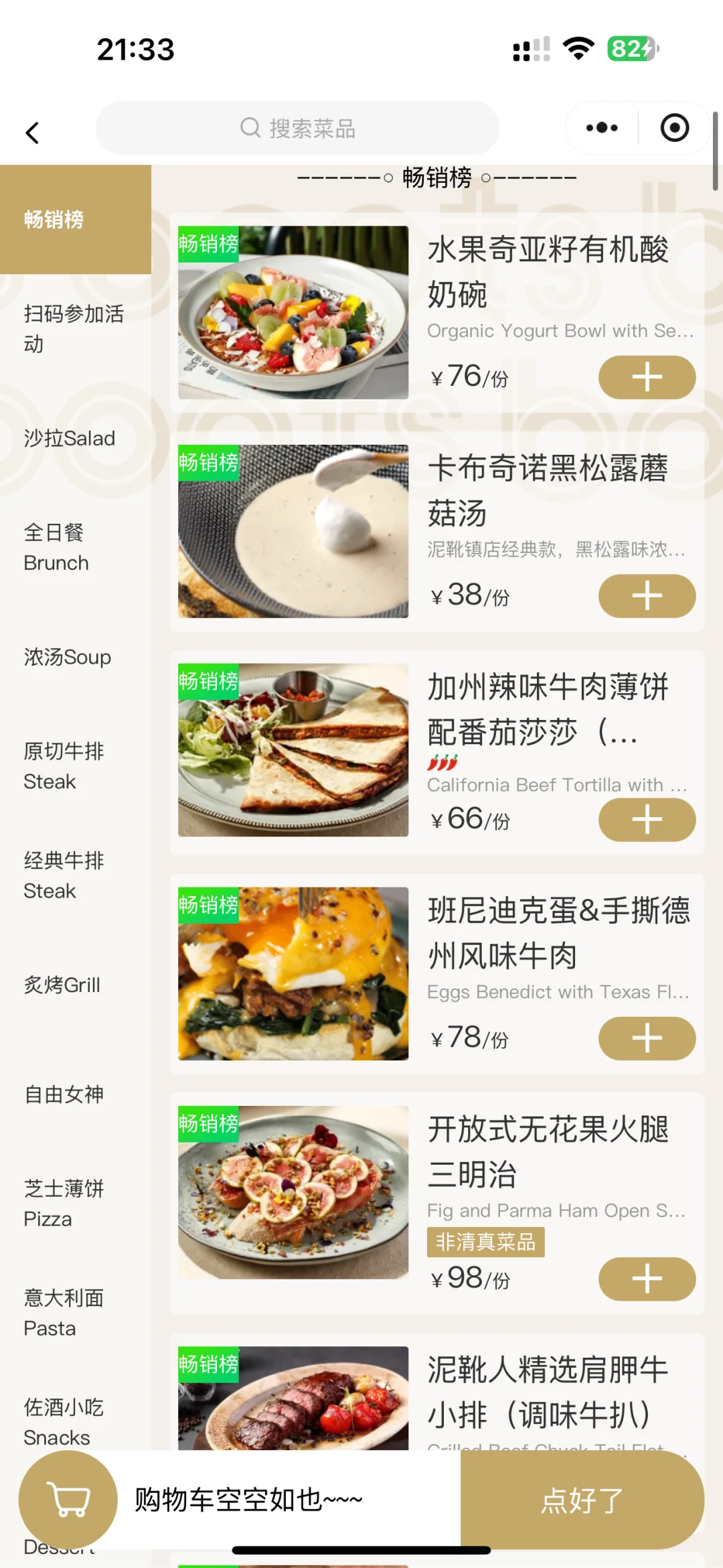Go back with the top-left arrow
This screenshot has width=723, height=1568.
point(32,132)
